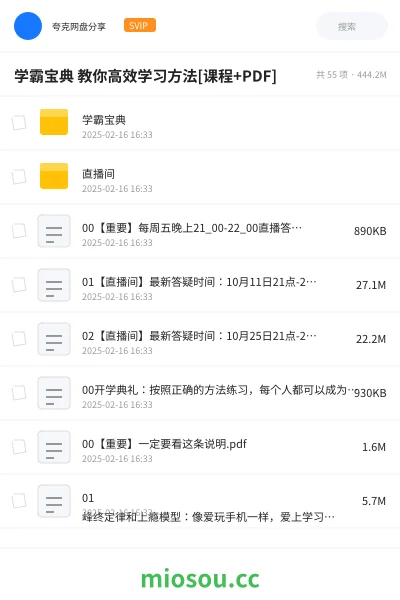Open the 890KB file 每周五晚上直播答疑

click(200, 231)
